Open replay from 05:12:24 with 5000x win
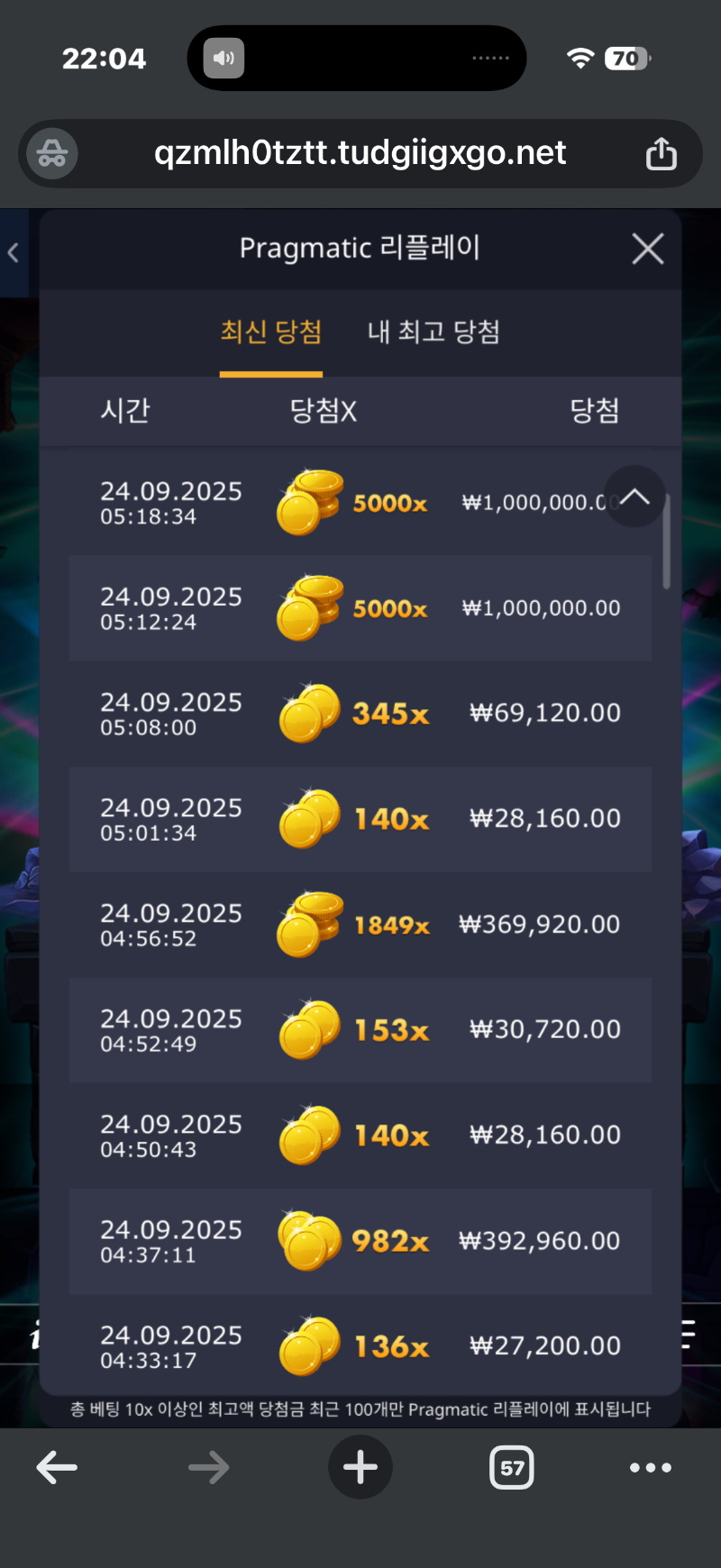This screenshot has height=1568, width=721. pos(360,608)
